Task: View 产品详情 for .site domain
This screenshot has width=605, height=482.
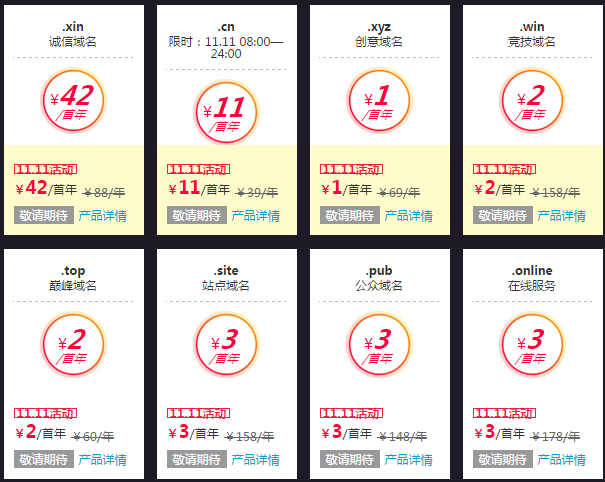Action: pos(256,459)
